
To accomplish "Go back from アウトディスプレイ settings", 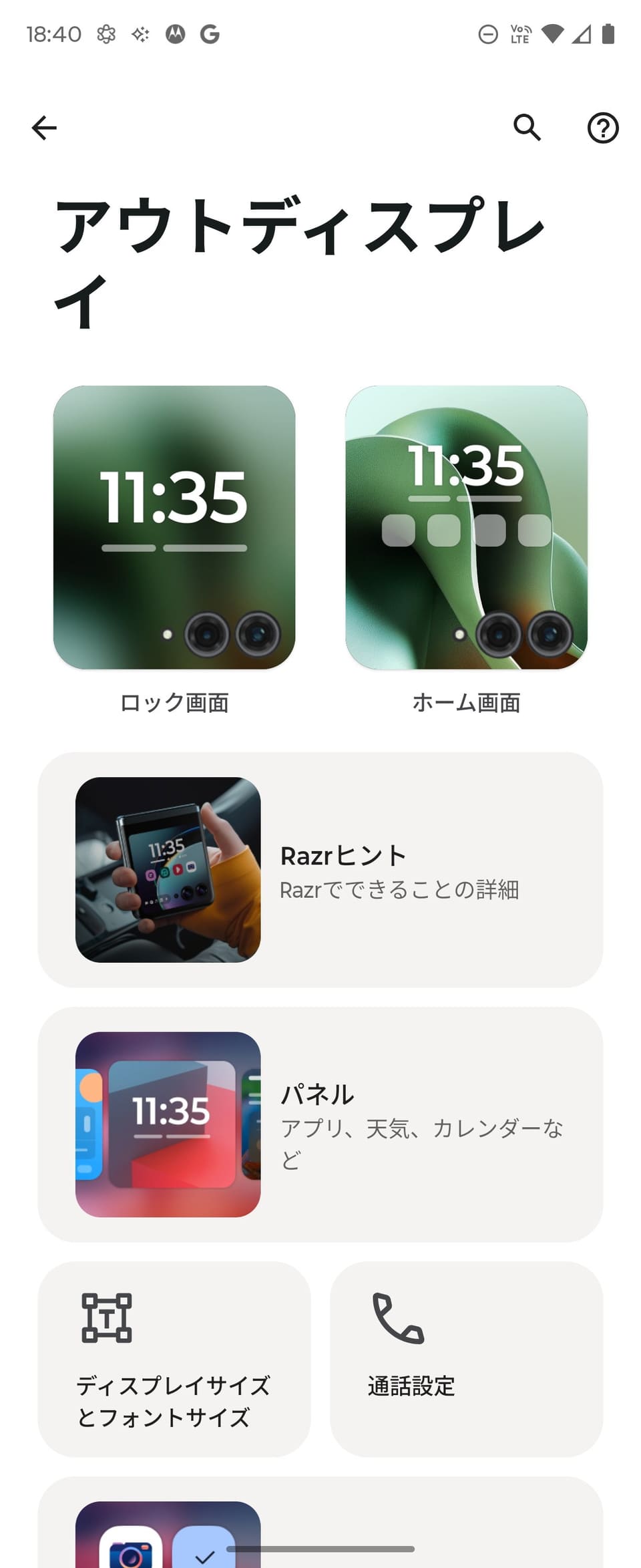I will pos(44,128).
